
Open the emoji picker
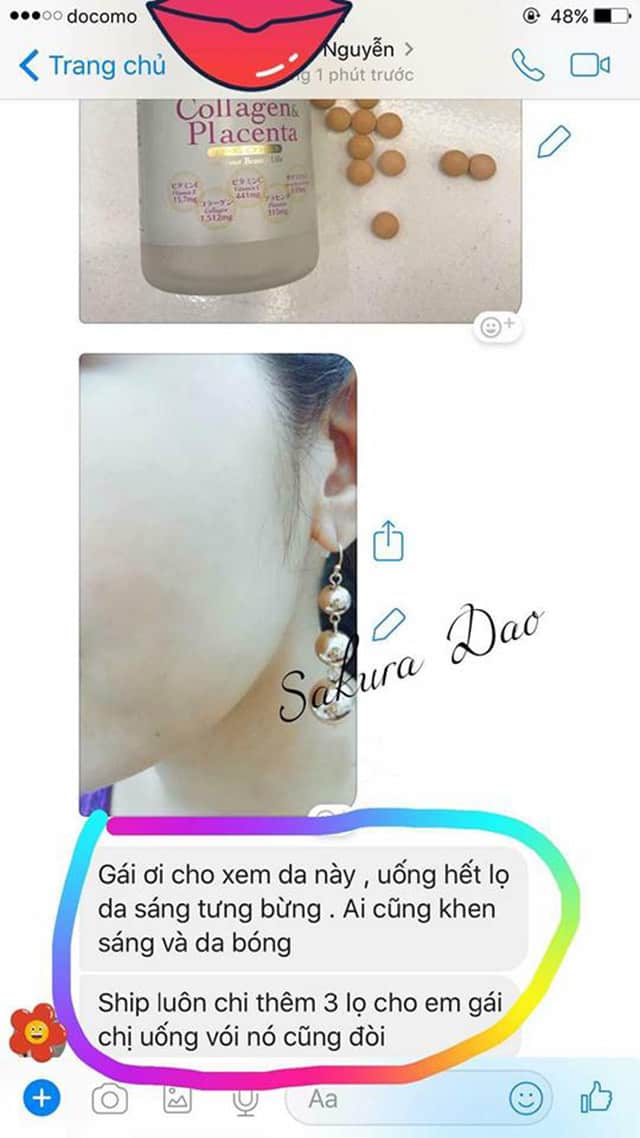(x=524, y=1100)
